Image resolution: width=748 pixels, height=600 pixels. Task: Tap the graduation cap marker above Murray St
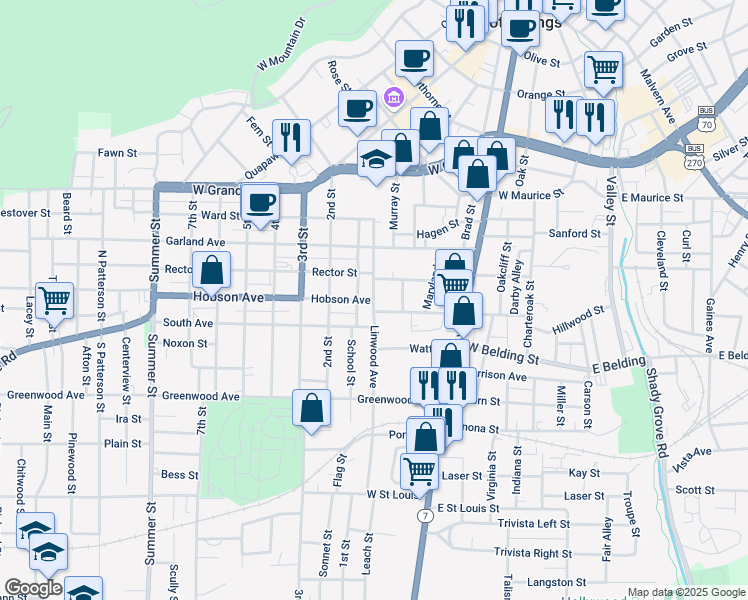pos(376,161)
